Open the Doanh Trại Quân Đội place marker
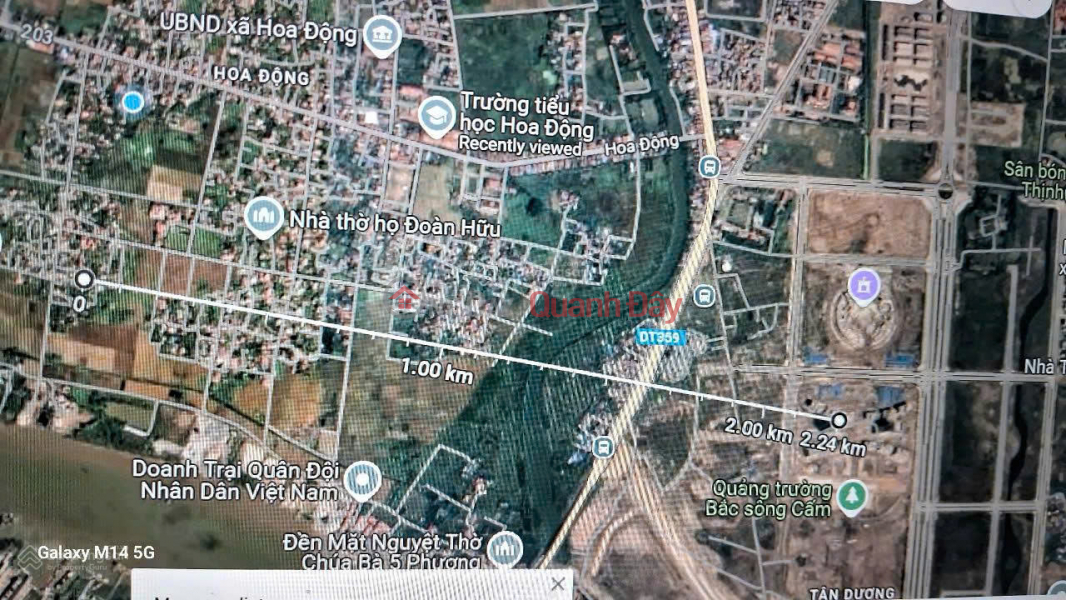The width and height of the screenshot is (1066, 600). (361, 480)
